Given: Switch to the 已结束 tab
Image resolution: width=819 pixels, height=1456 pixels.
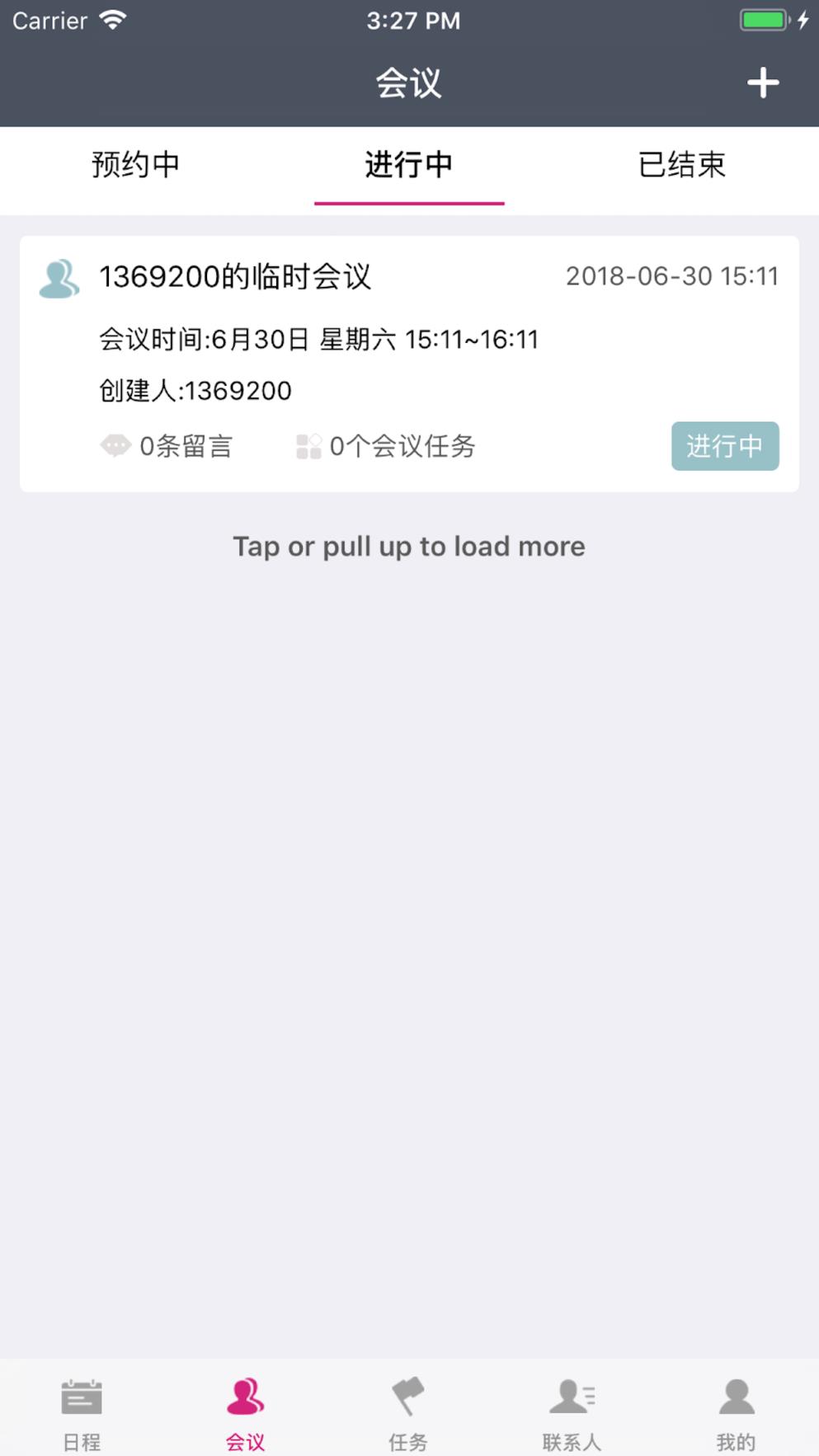Looking at the screenshot, I should coord(682,165).
